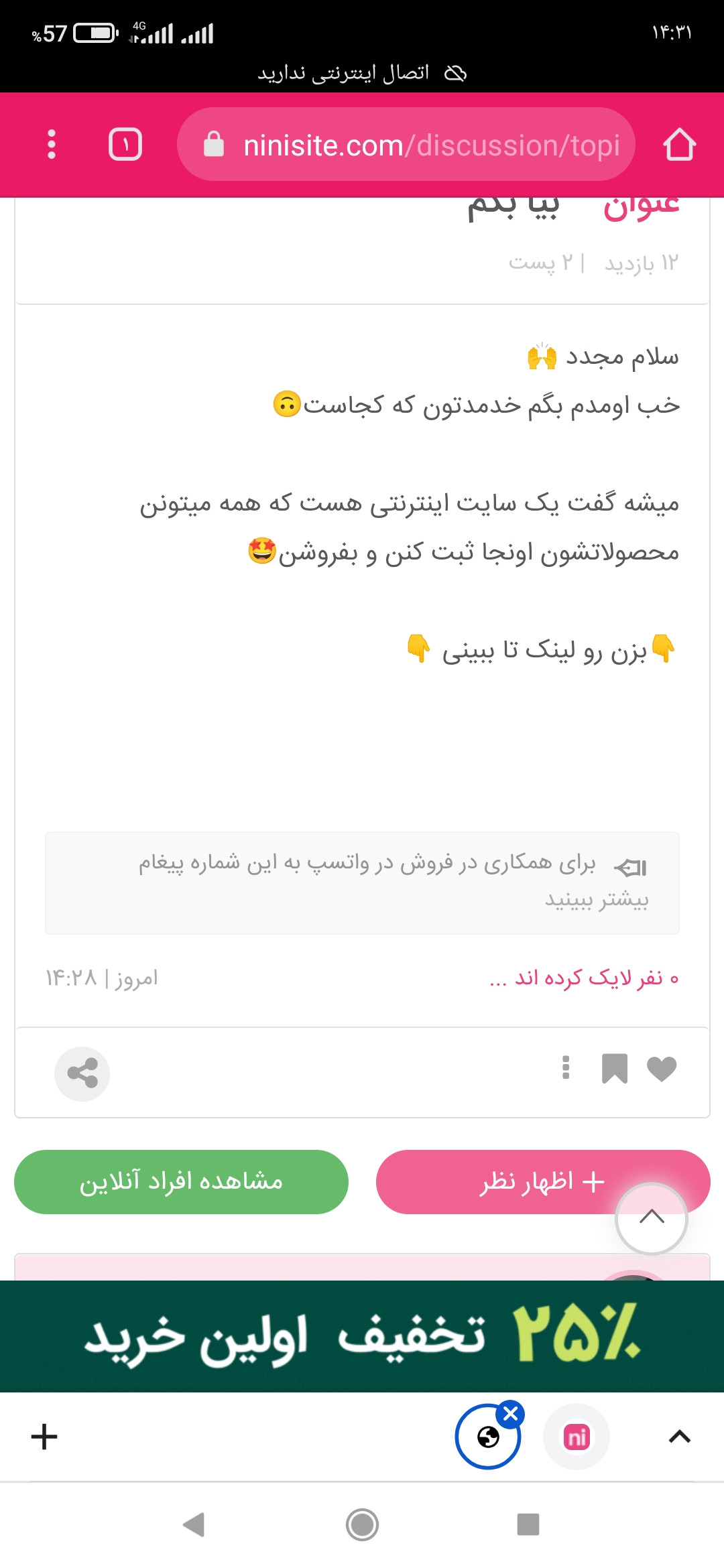Jump to top with the up-arrow button
The width and height of the screenshot is (724, 1568).
651,1218
